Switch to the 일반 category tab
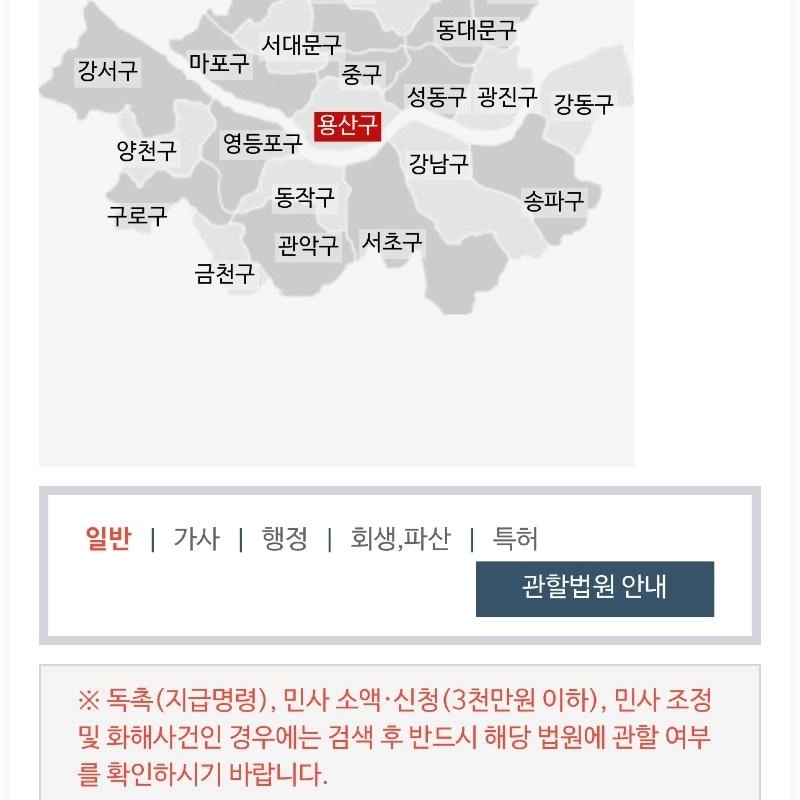This screenshot has width=800, height=800. 108,539
